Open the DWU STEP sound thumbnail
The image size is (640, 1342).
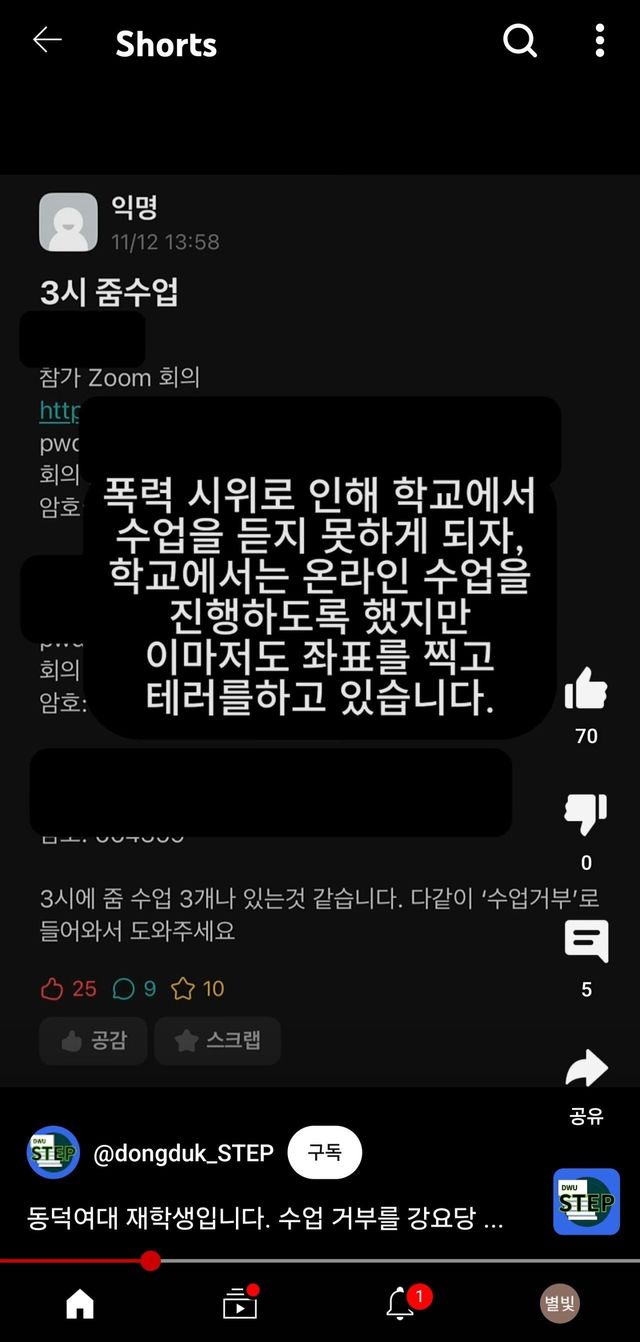coord(586,1202)
